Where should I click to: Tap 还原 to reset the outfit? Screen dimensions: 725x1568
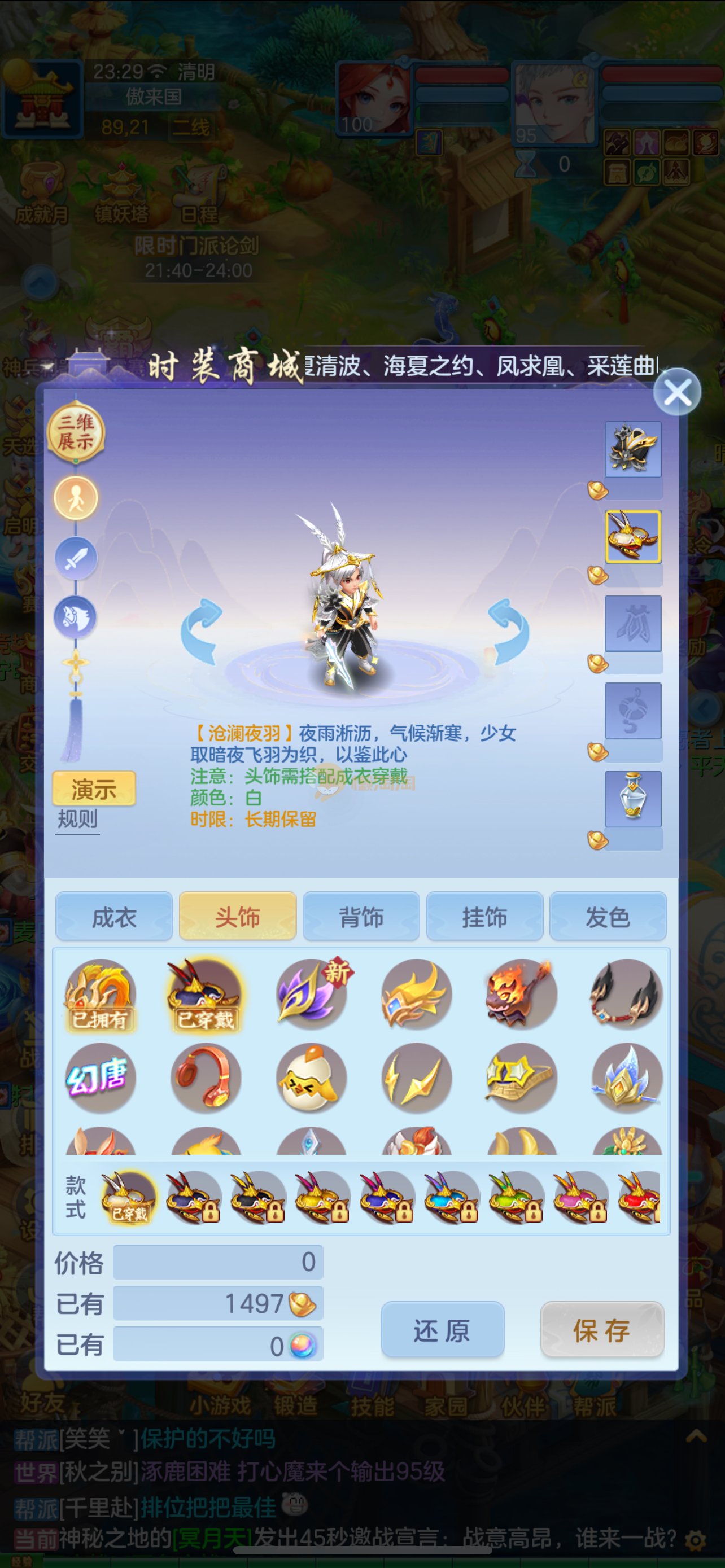[x=443, y=1330]
